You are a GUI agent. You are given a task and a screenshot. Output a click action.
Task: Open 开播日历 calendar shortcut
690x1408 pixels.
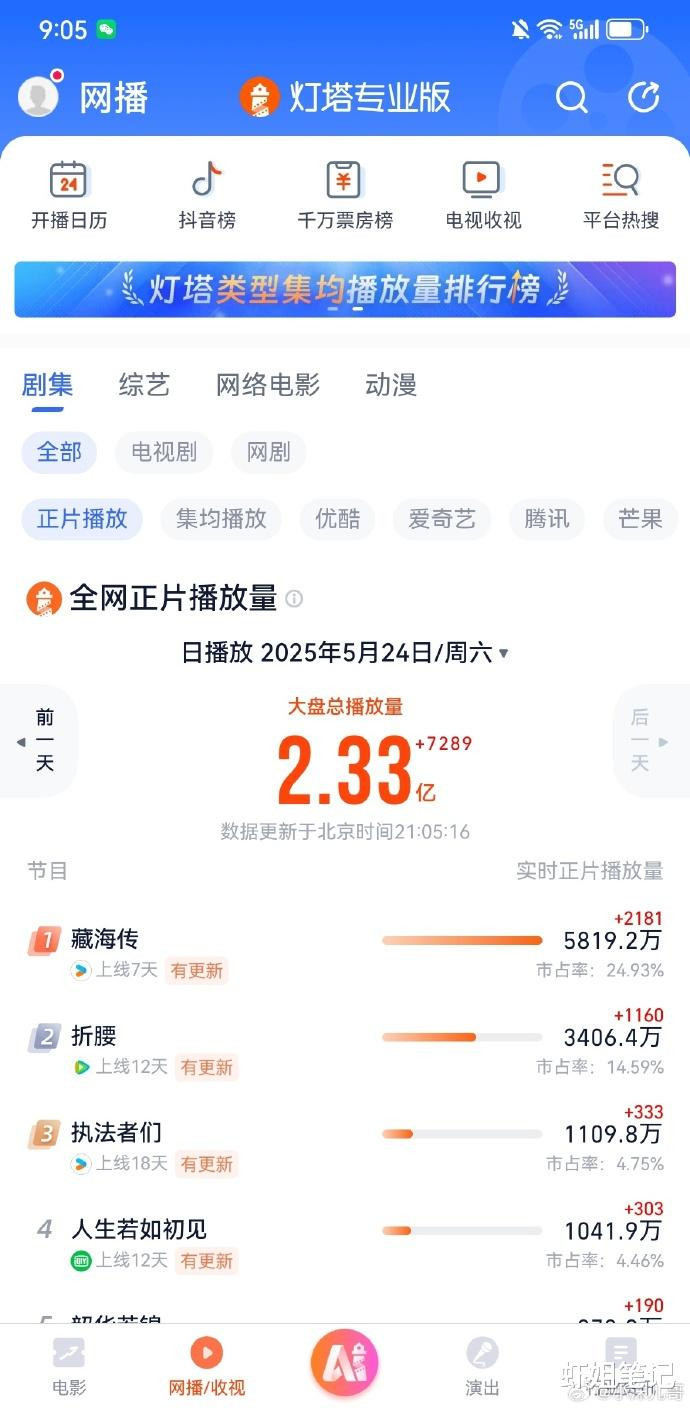[x=69, y=195]
